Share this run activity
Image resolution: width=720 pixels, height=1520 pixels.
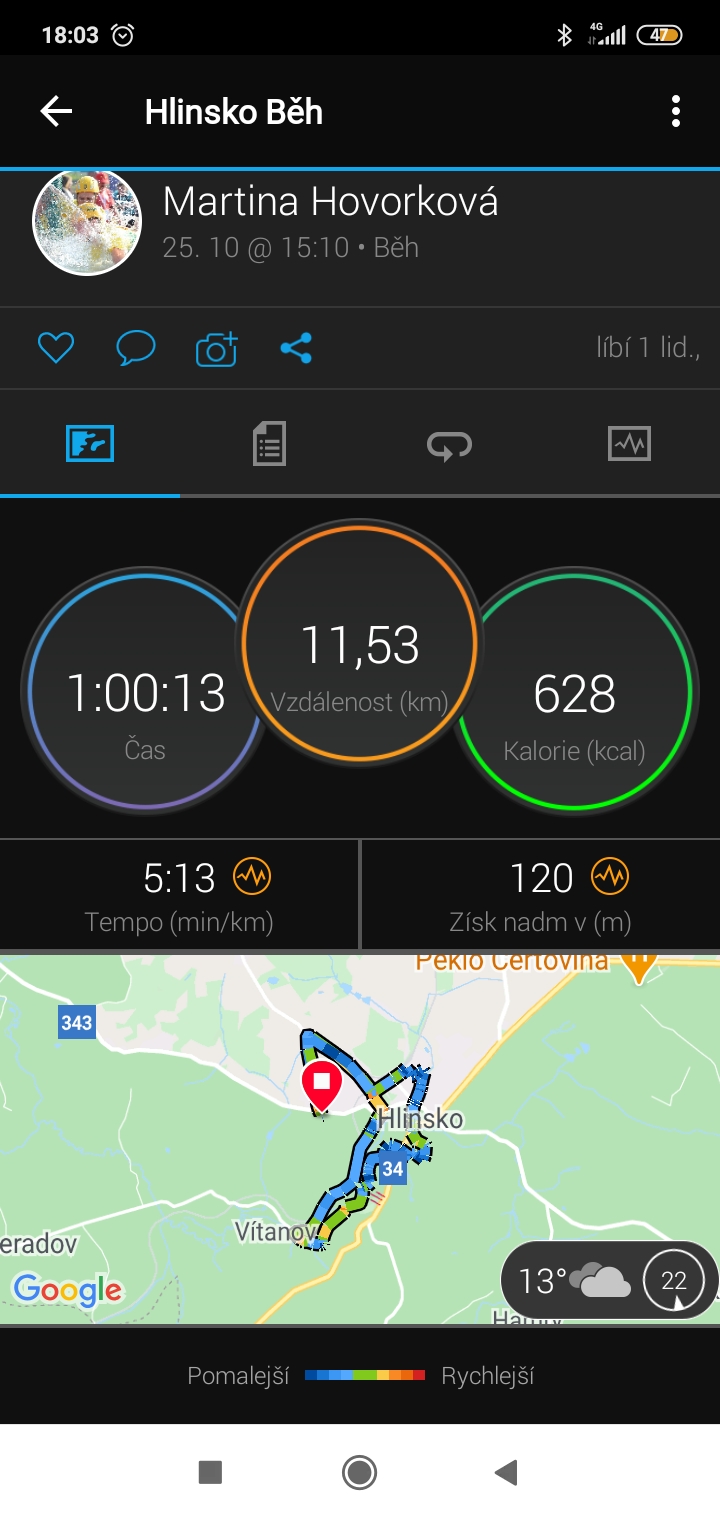pyautogui.click(x=296, y=348)
